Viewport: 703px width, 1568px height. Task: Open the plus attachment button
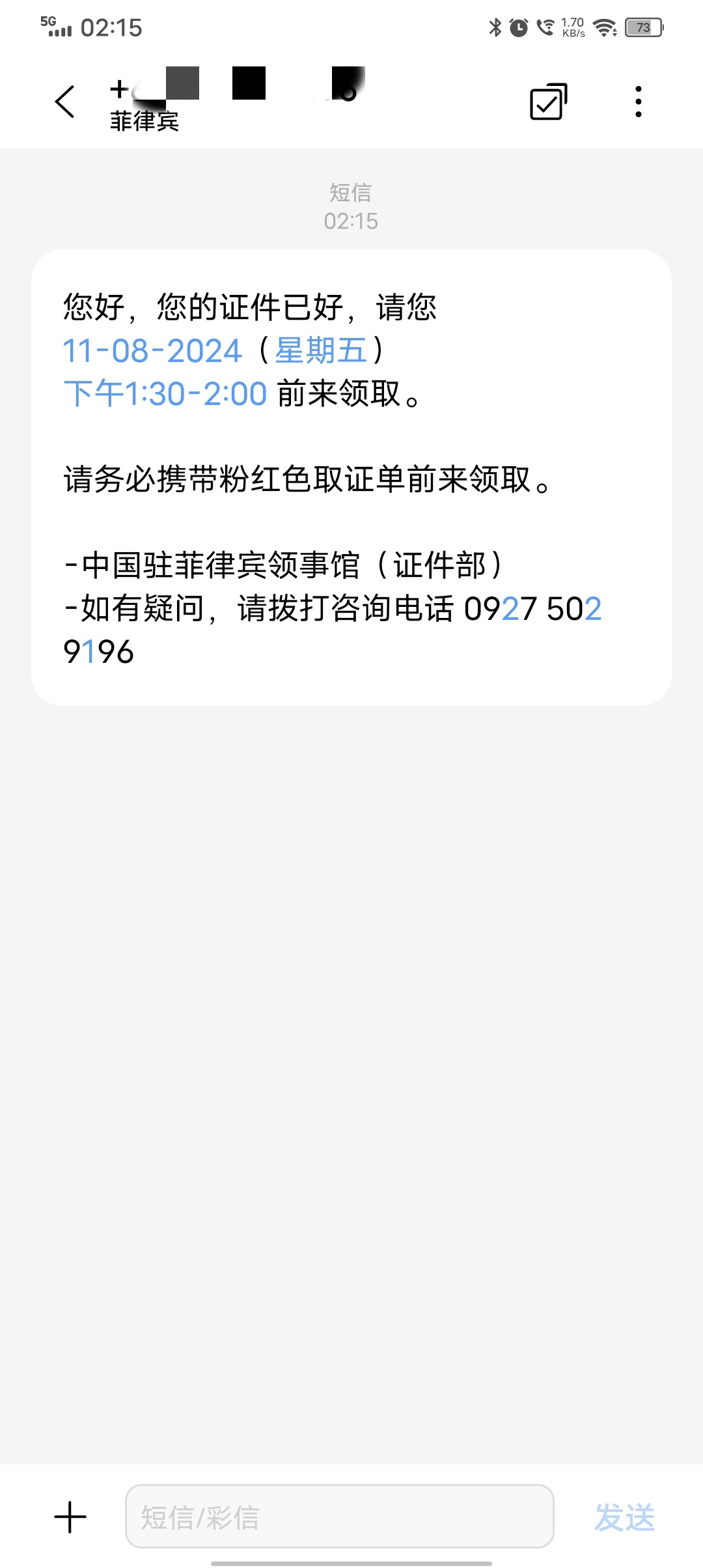(70, 1517)
